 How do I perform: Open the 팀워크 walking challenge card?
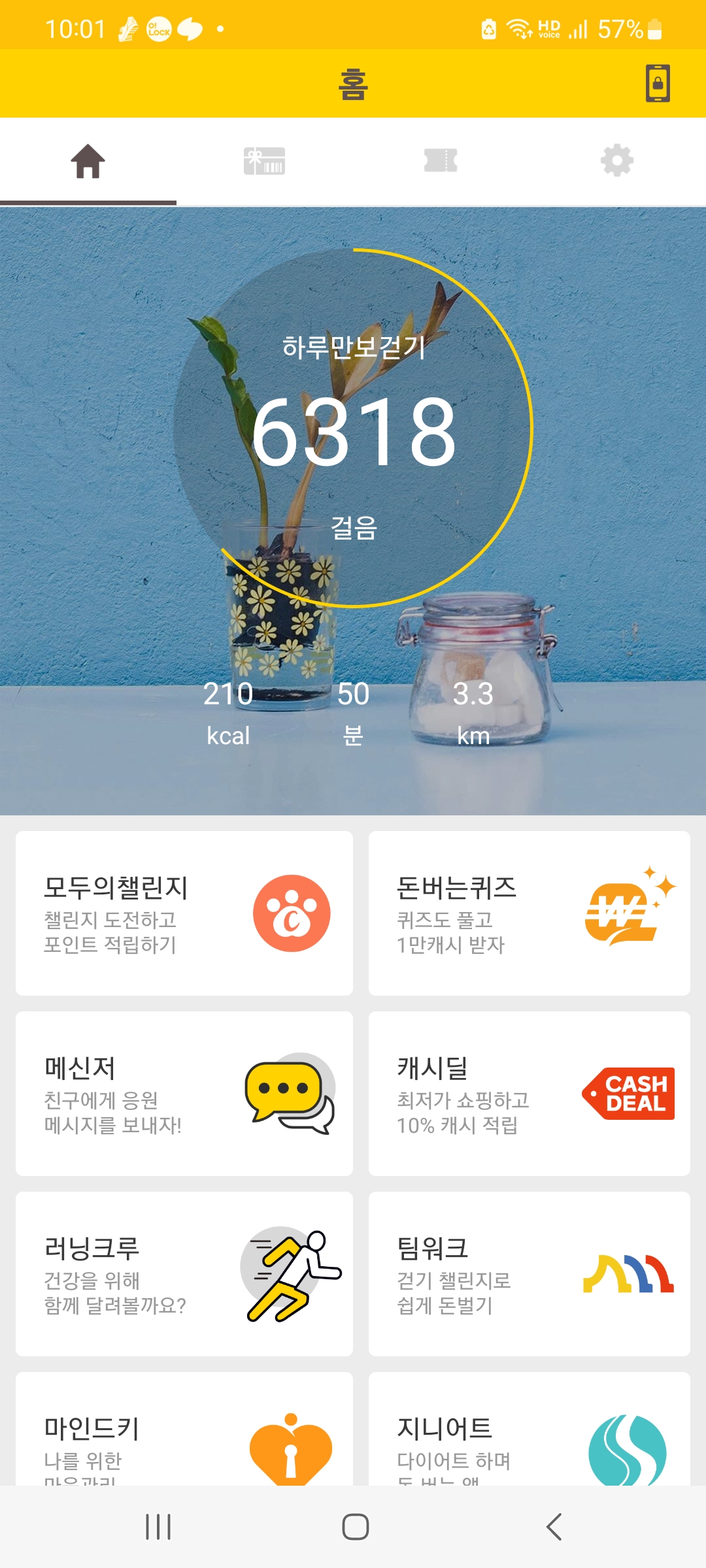click(x=529, y=1274)
